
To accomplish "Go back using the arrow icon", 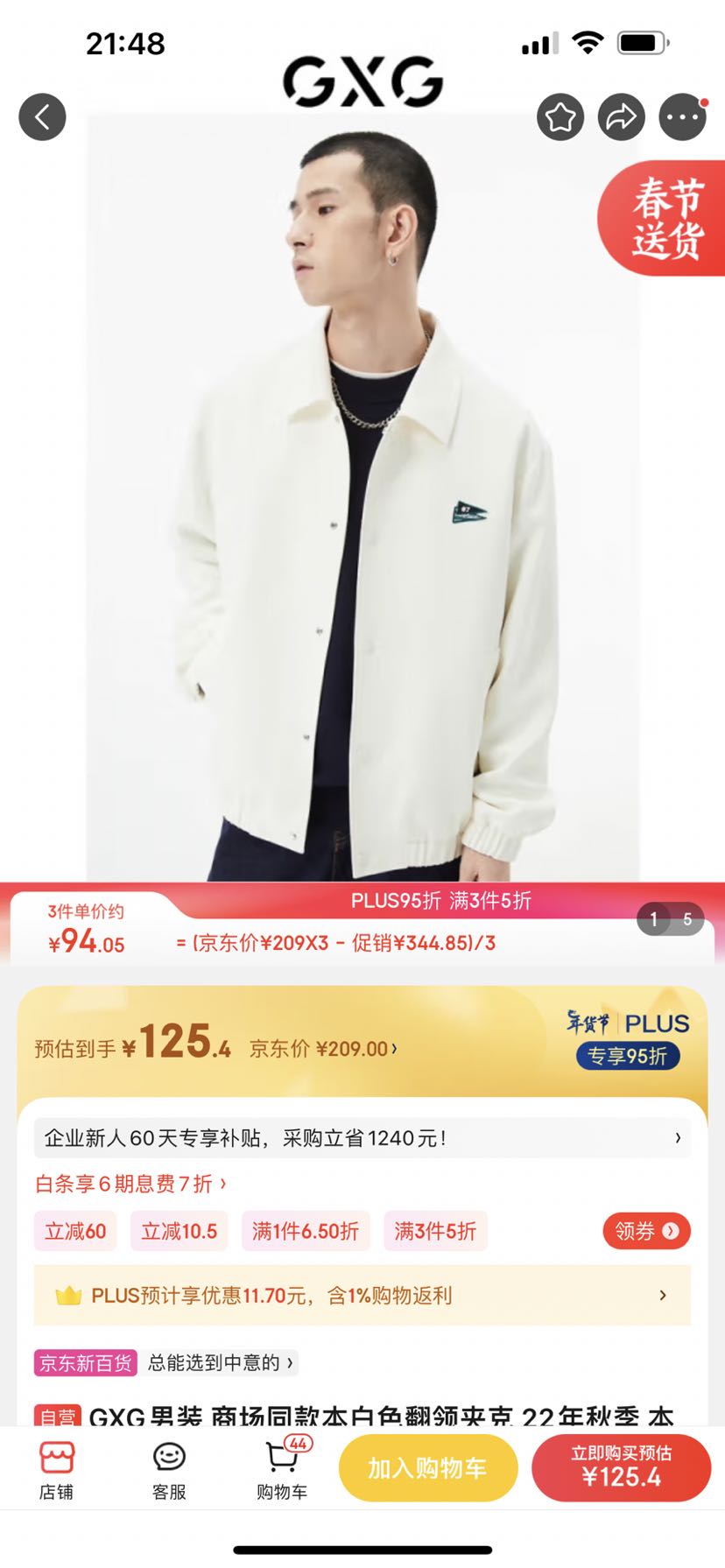I will (42, 116).
